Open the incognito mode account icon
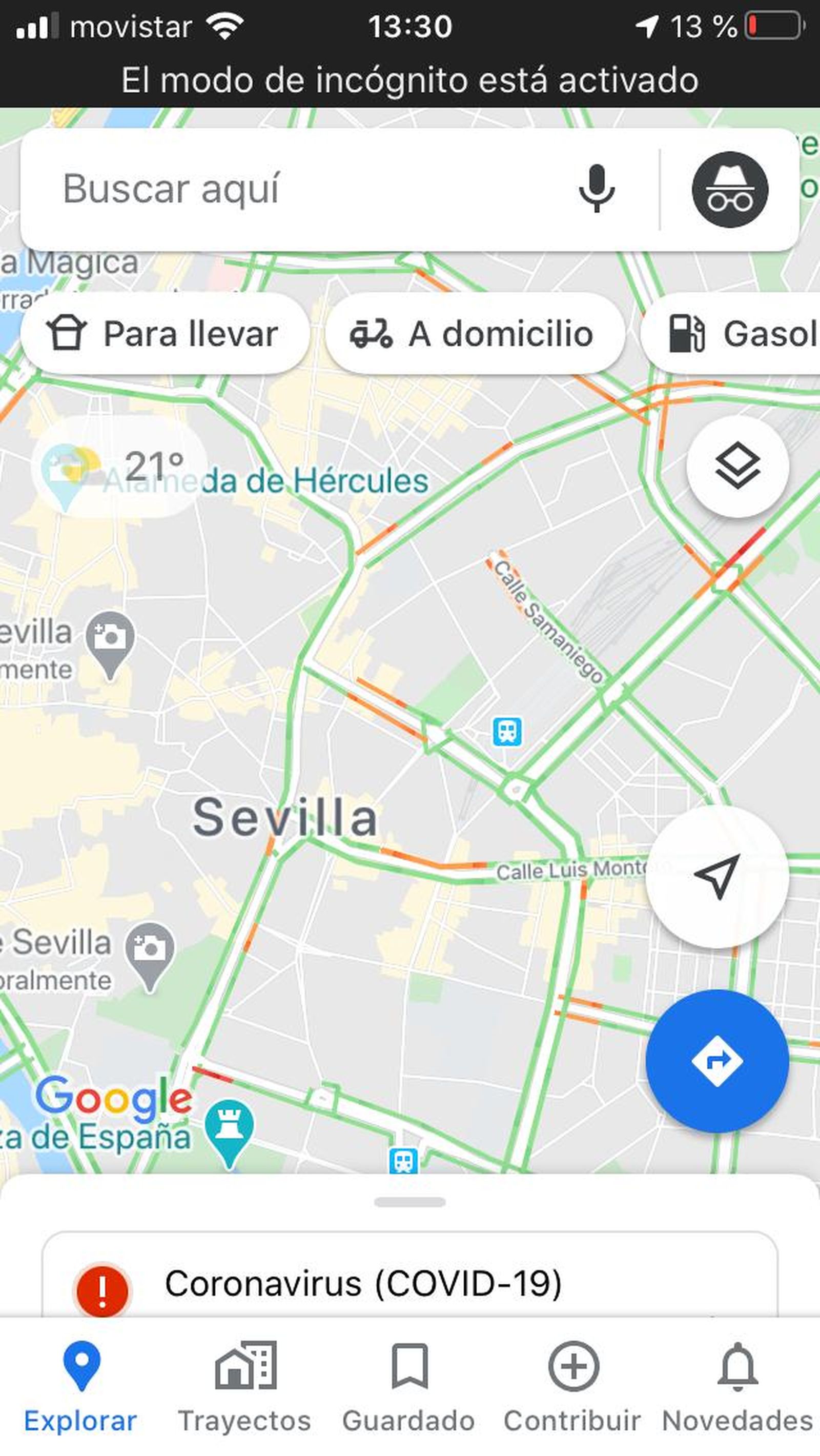Viewport: 820px width, 1456px height. click(x=731, y=187)
